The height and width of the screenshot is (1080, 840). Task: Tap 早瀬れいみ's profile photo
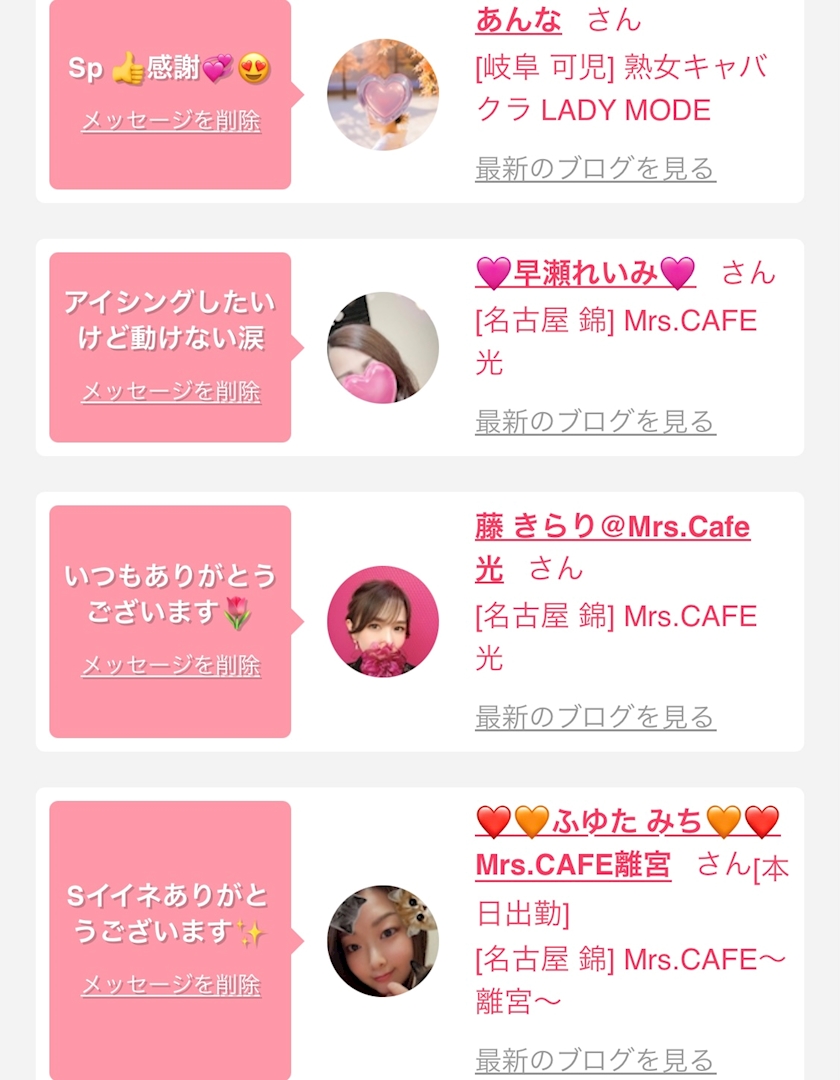pos(383,347)
